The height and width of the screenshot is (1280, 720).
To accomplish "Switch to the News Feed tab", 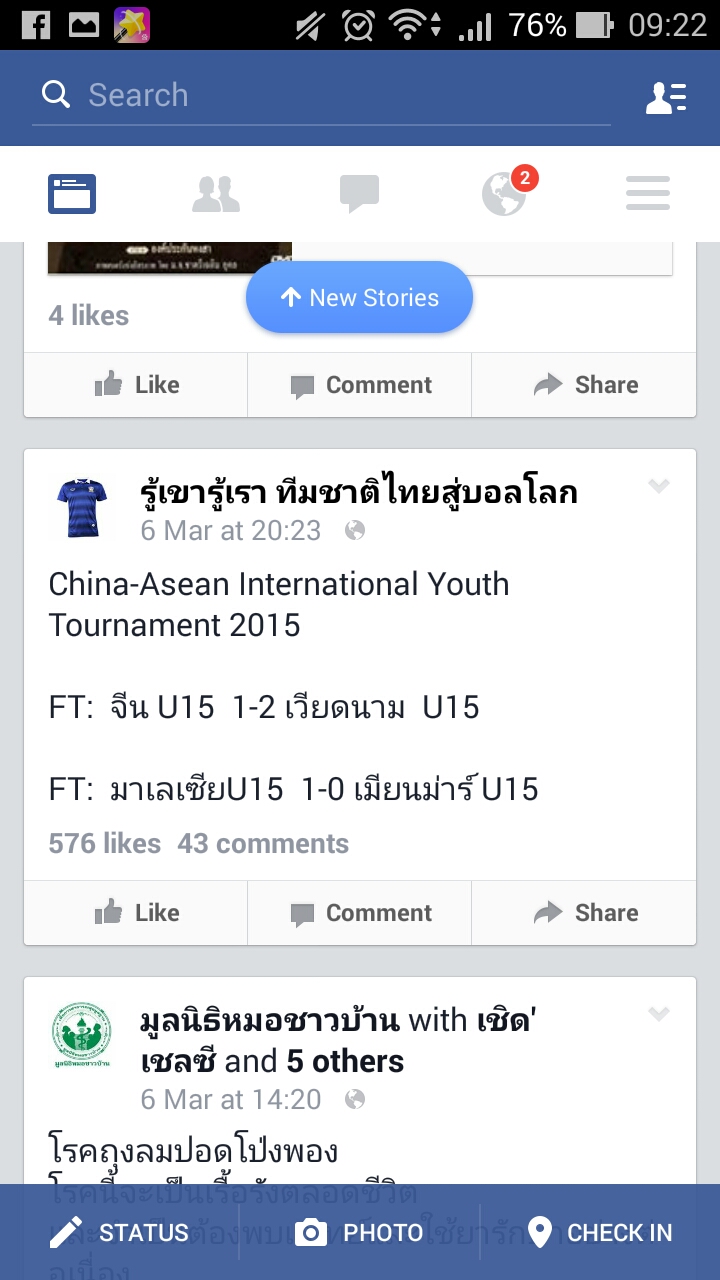I will pyautogui.click(x=72, y=194).
